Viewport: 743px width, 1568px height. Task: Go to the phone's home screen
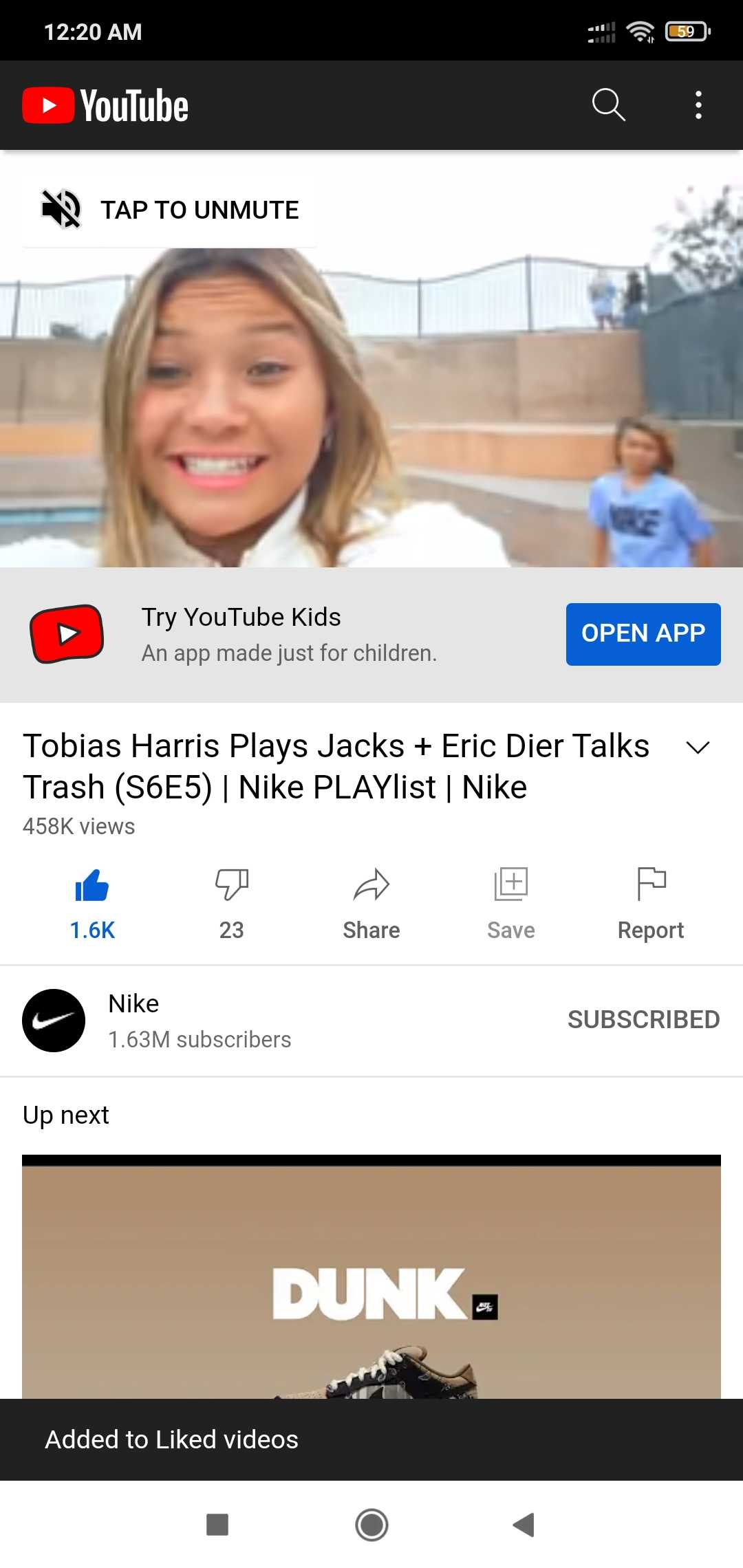pos(371,1525)
